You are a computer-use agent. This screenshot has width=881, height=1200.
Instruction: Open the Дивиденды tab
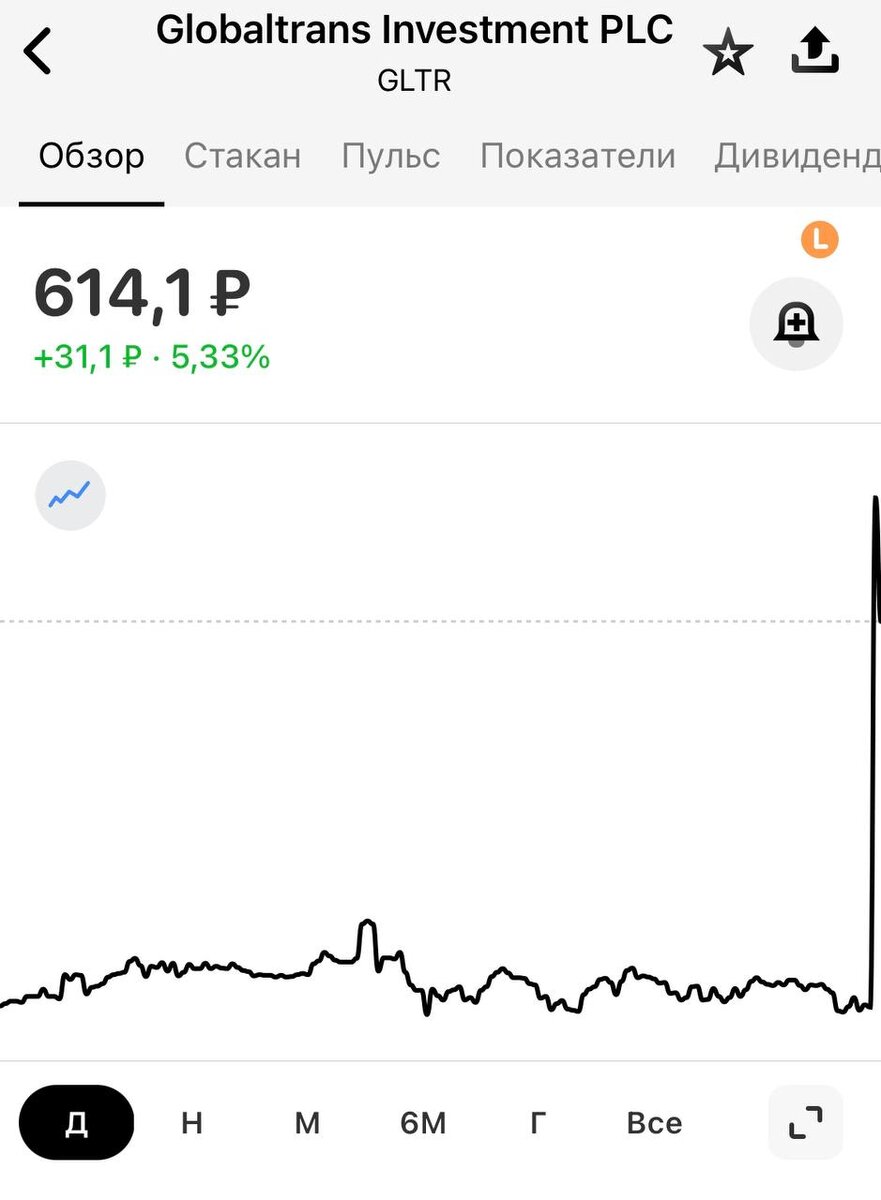797,156
